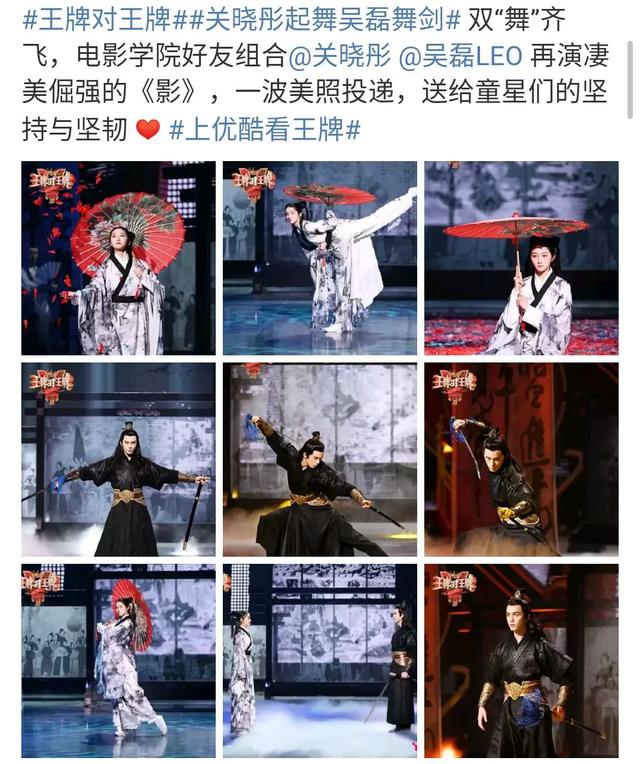View the standing portrait of man in black robe
640x764 pixels.
click(x=521, y=660)
